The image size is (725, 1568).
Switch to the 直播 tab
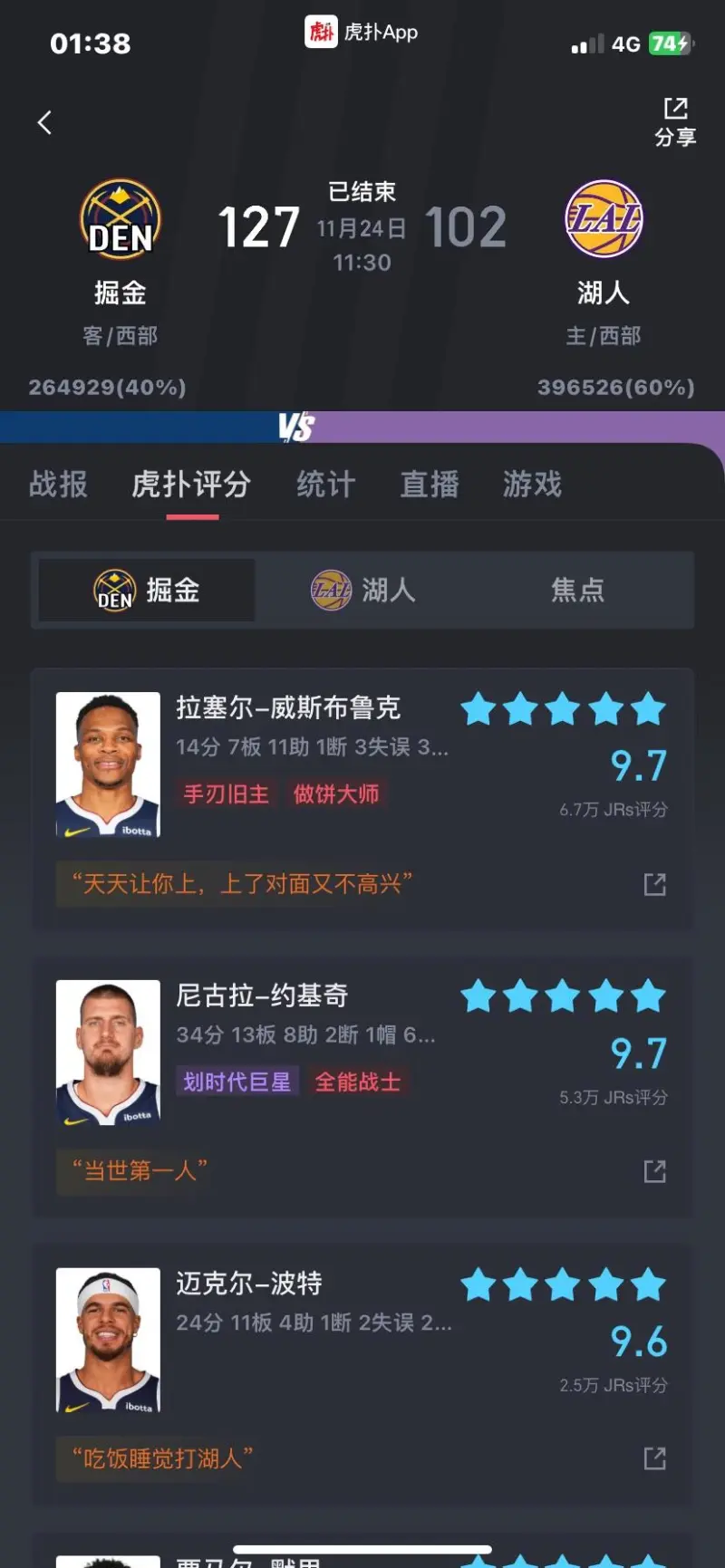tap(430, 484)
